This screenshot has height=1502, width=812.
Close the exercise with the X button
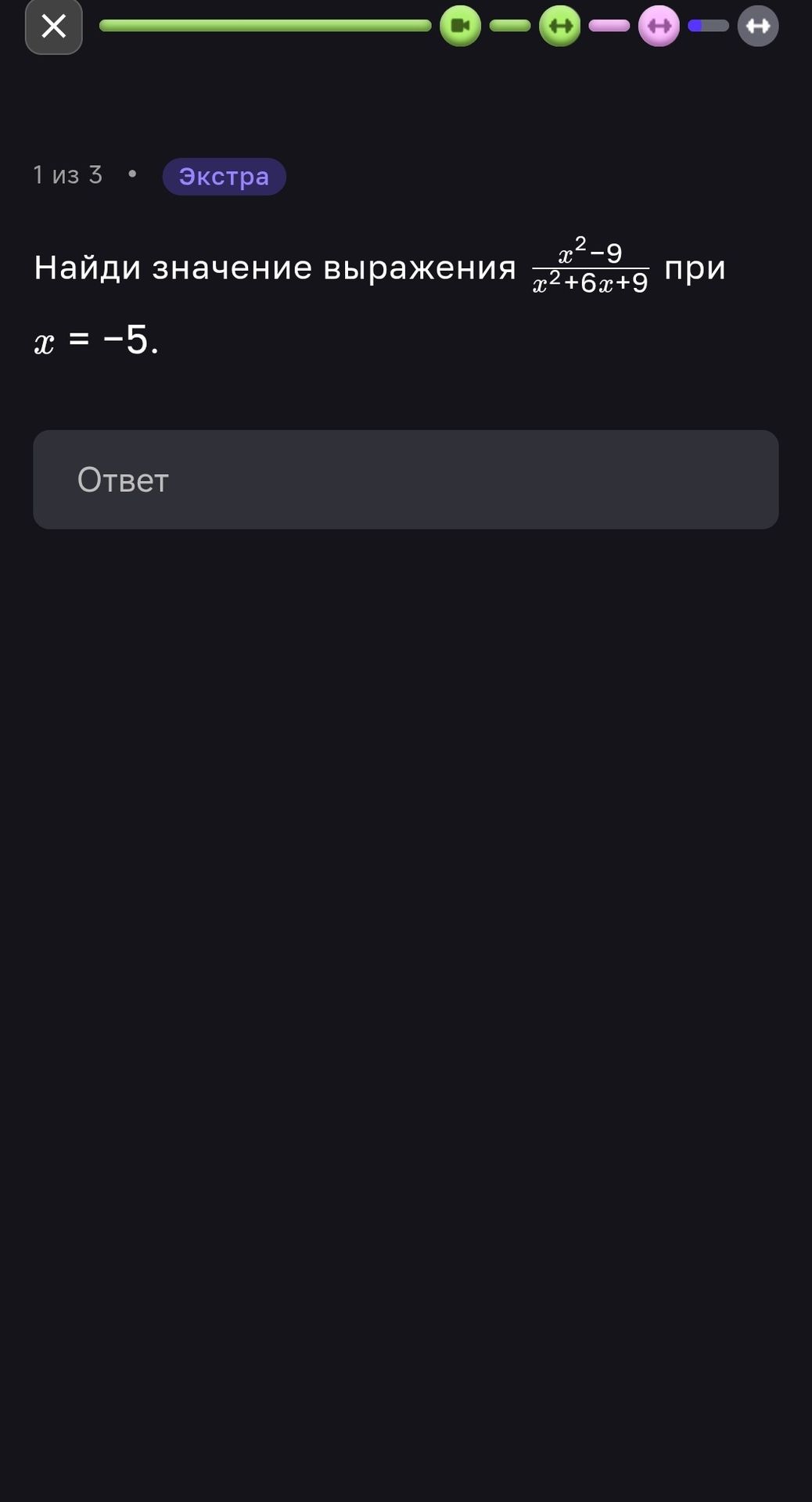54,27
